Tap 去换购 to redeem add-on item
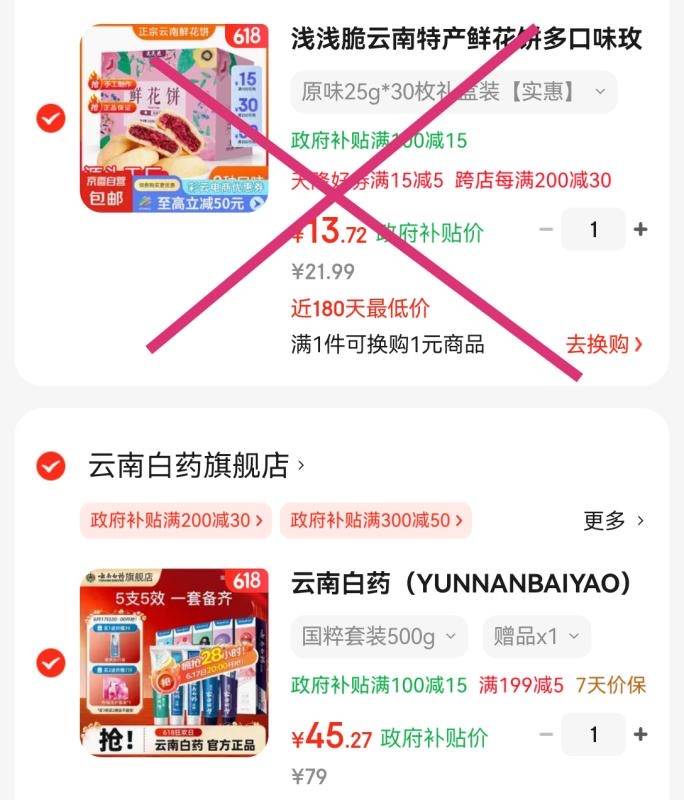Viewport: 684px width, 800px height. tap(603, 344)
